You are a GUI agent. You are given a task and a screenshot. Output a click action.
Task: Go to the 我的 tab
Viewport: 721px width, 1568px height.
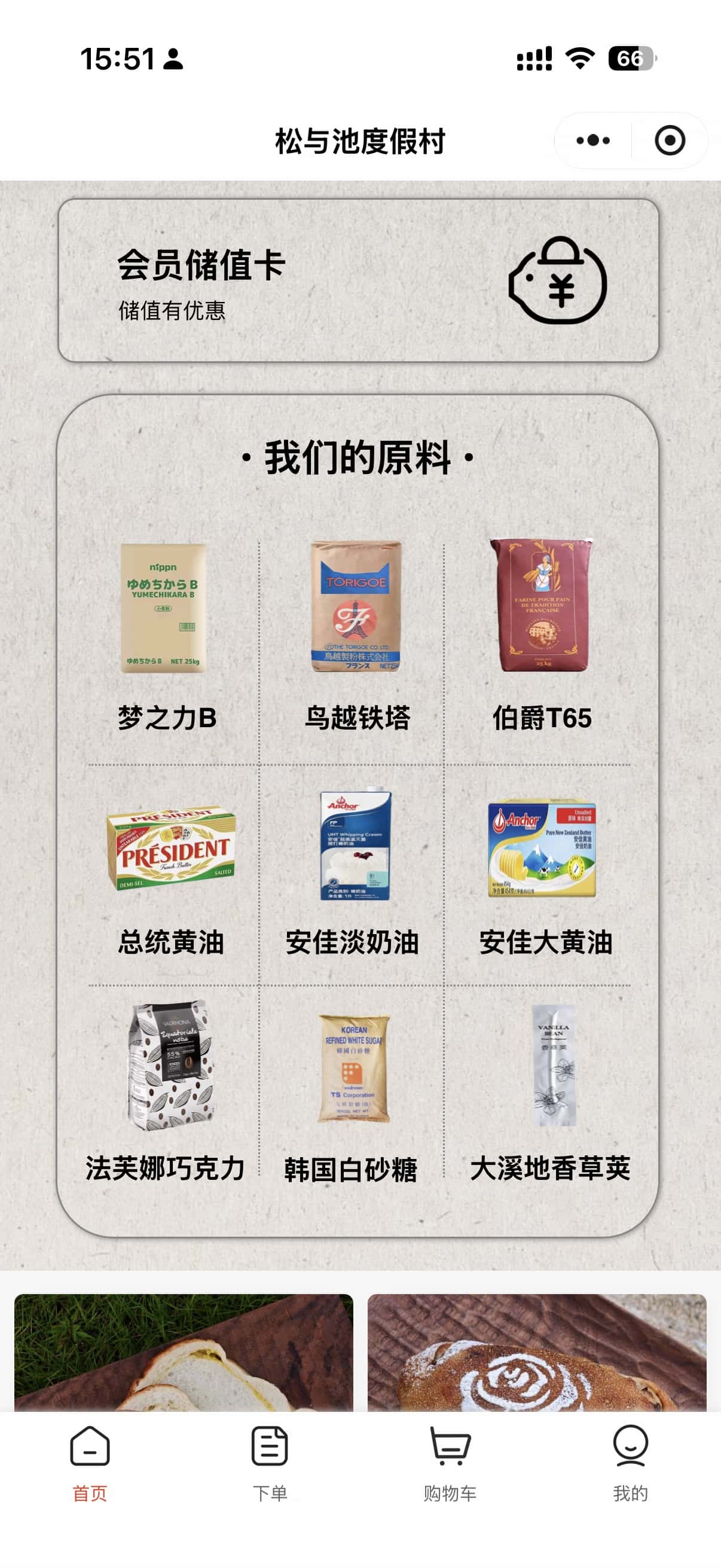point(630,1463)
